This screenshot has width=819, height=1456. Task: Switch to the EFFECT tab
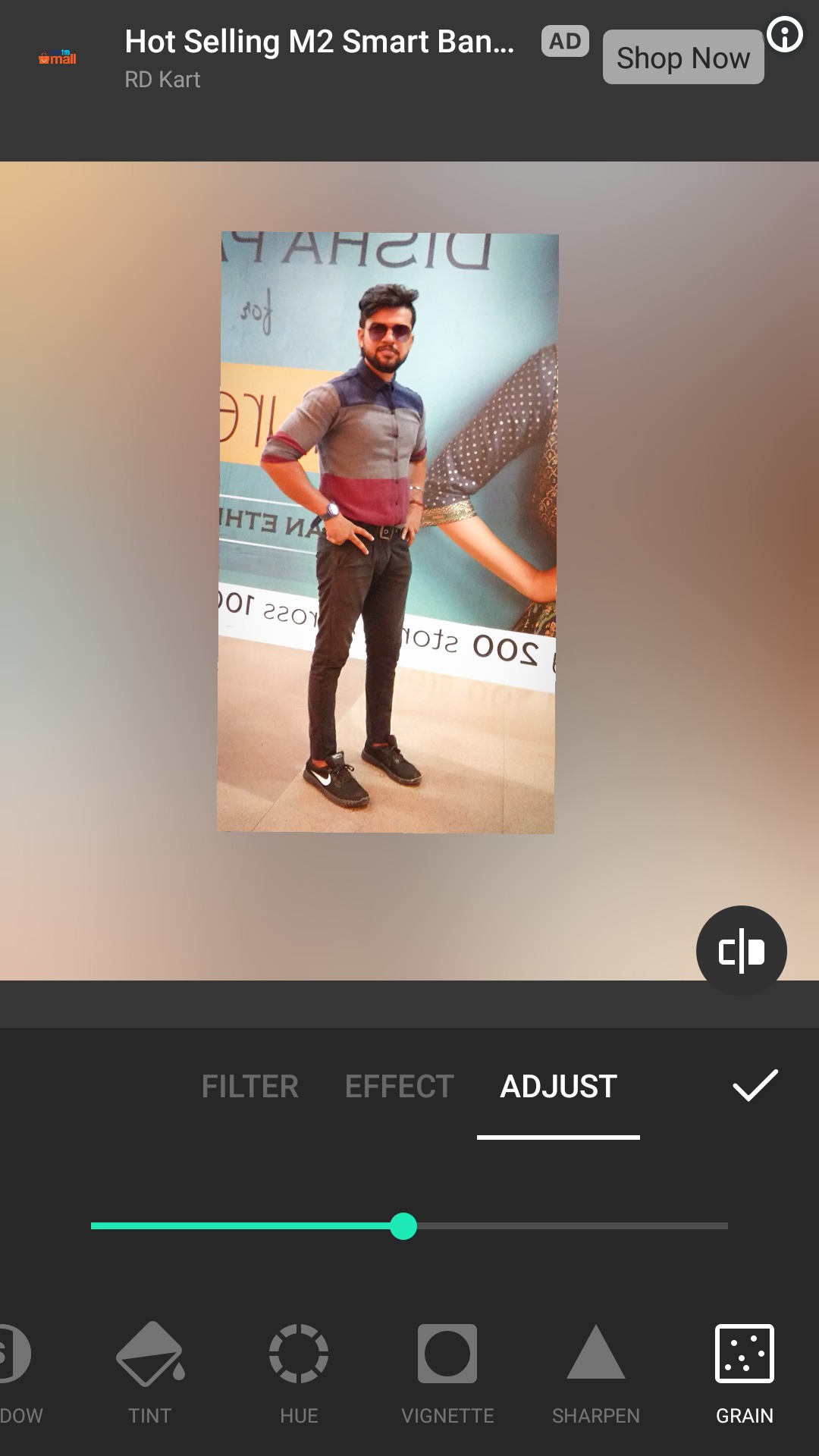(x=399, y=1086)
